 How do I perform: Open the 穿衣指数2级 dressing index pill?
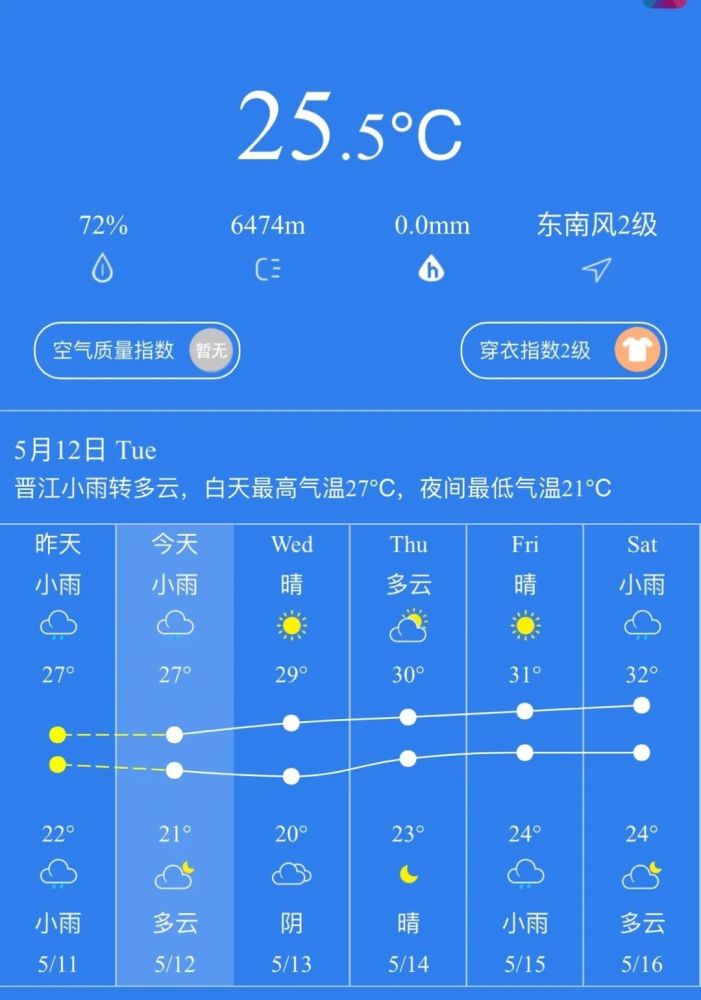coord(563,350)
